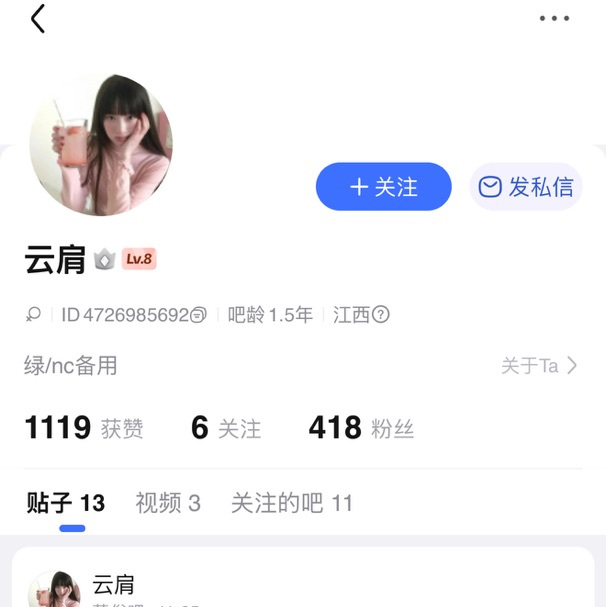Switch to the 视频 tab
This screenshot has height=607, width=606.
pyautogui.click(x=168, y=503)
